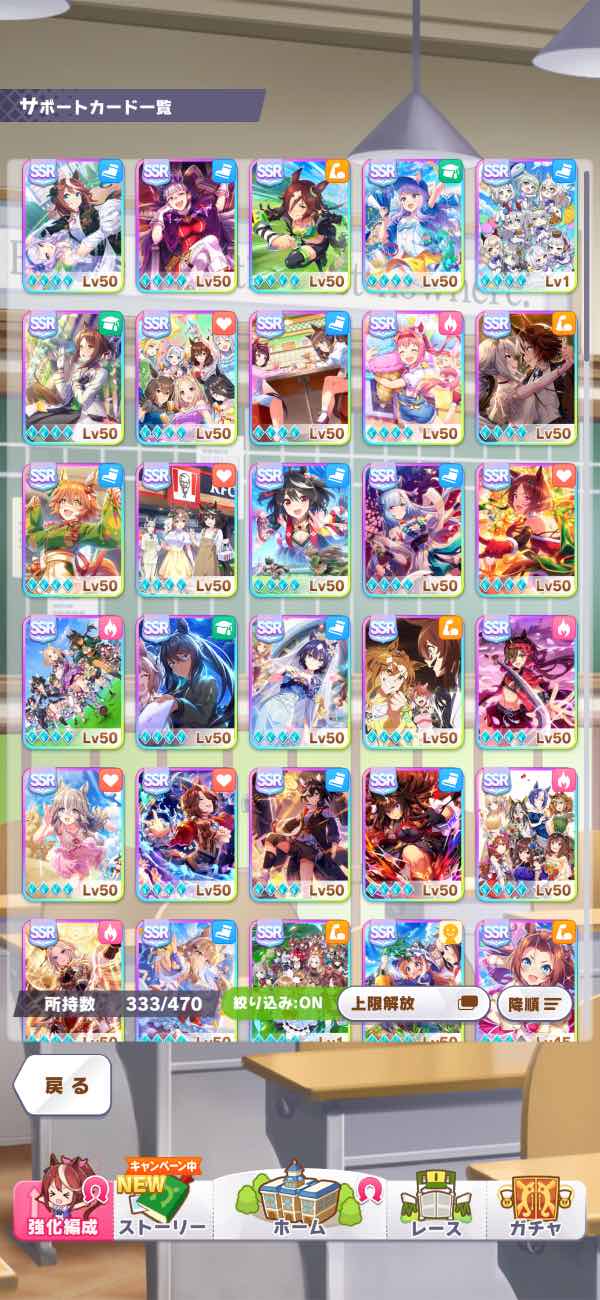Open the orange-haired girl in green kimono card
The image size is (600, 1300).
[73, 530]
